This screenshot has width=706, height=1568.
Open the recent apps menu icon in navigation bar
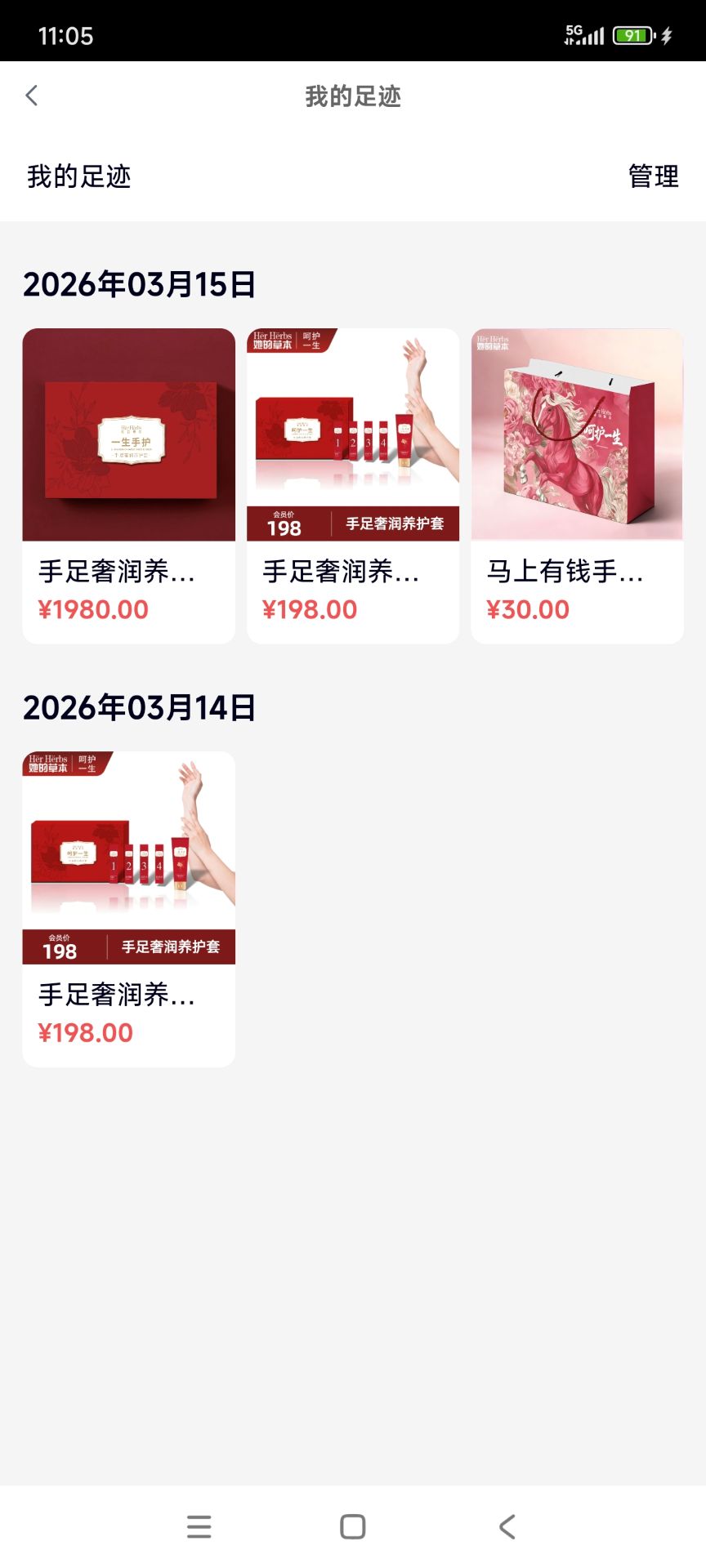click(199, 1527)
